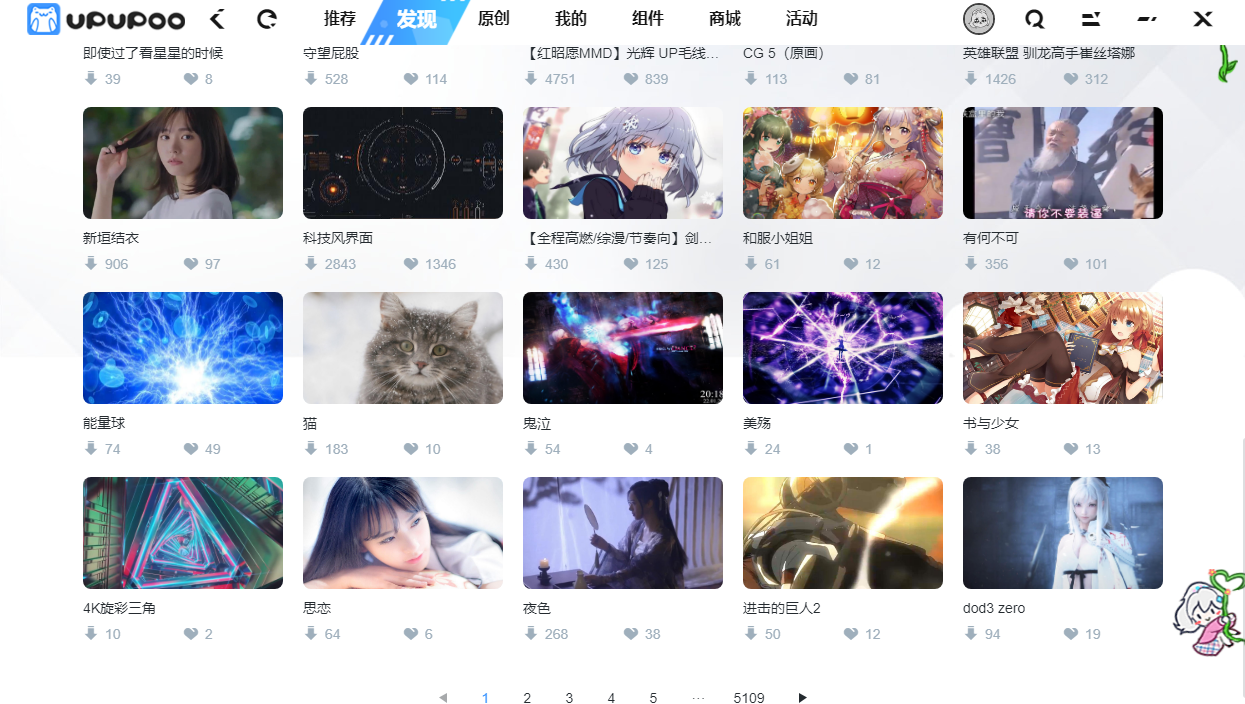Go to the next page arrow
Viewport: 1245px width, 704px height.
click(x=802, y=698)
